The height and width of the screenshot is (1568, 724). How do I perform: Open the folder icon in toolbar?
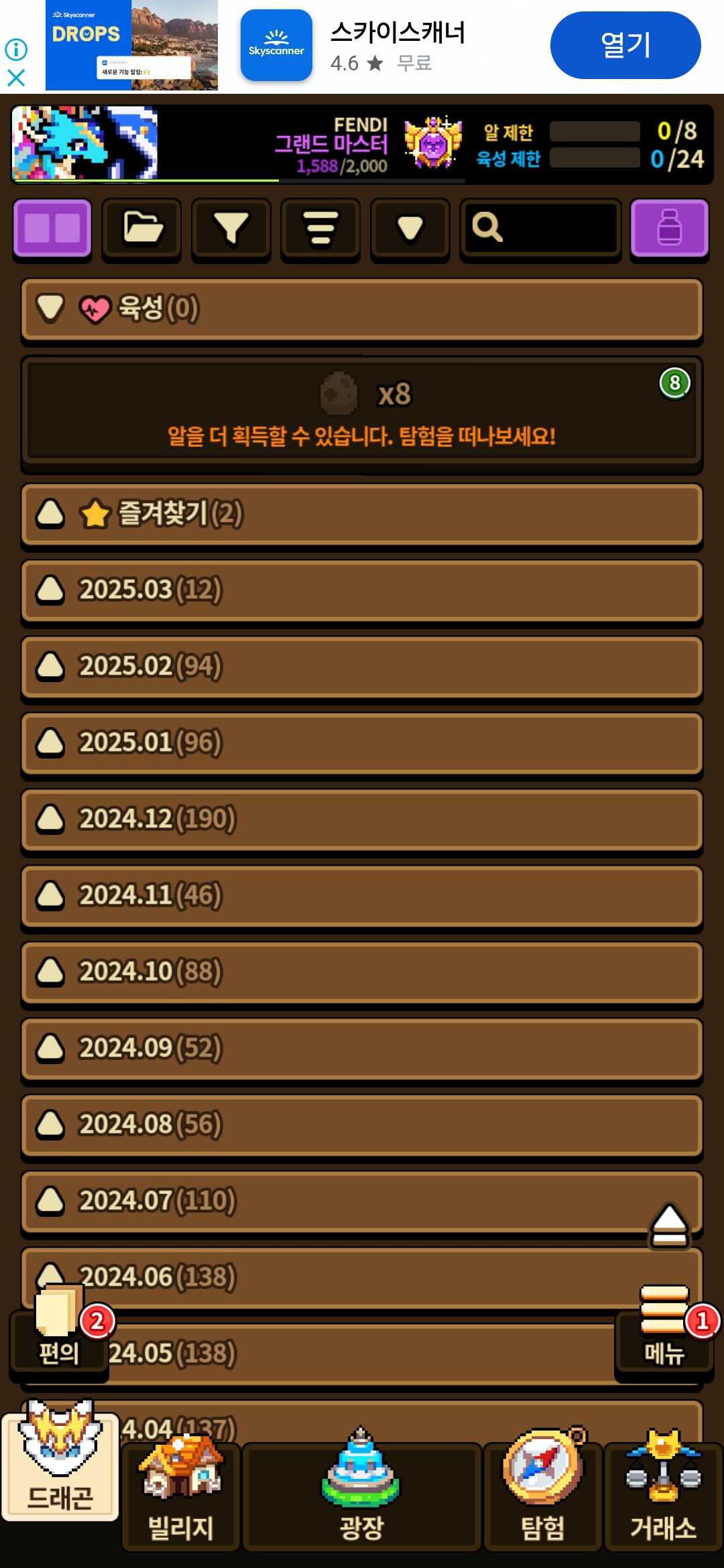click(142, 228)
